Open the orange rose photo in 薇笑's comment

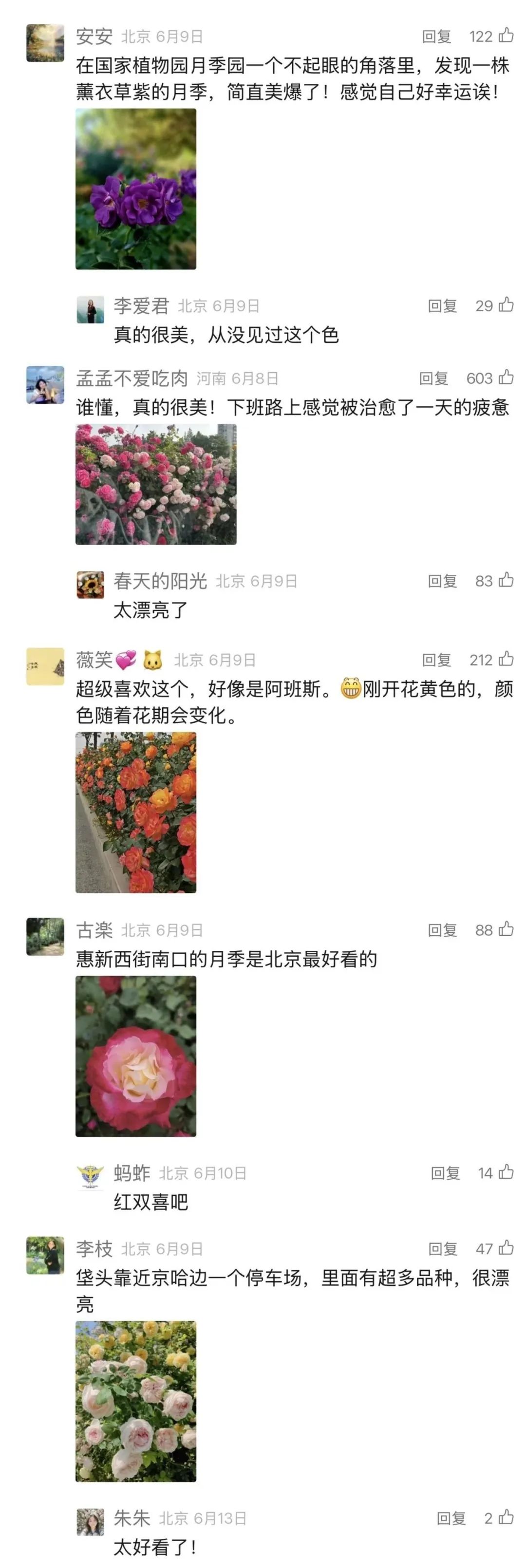tap(136, 812)
